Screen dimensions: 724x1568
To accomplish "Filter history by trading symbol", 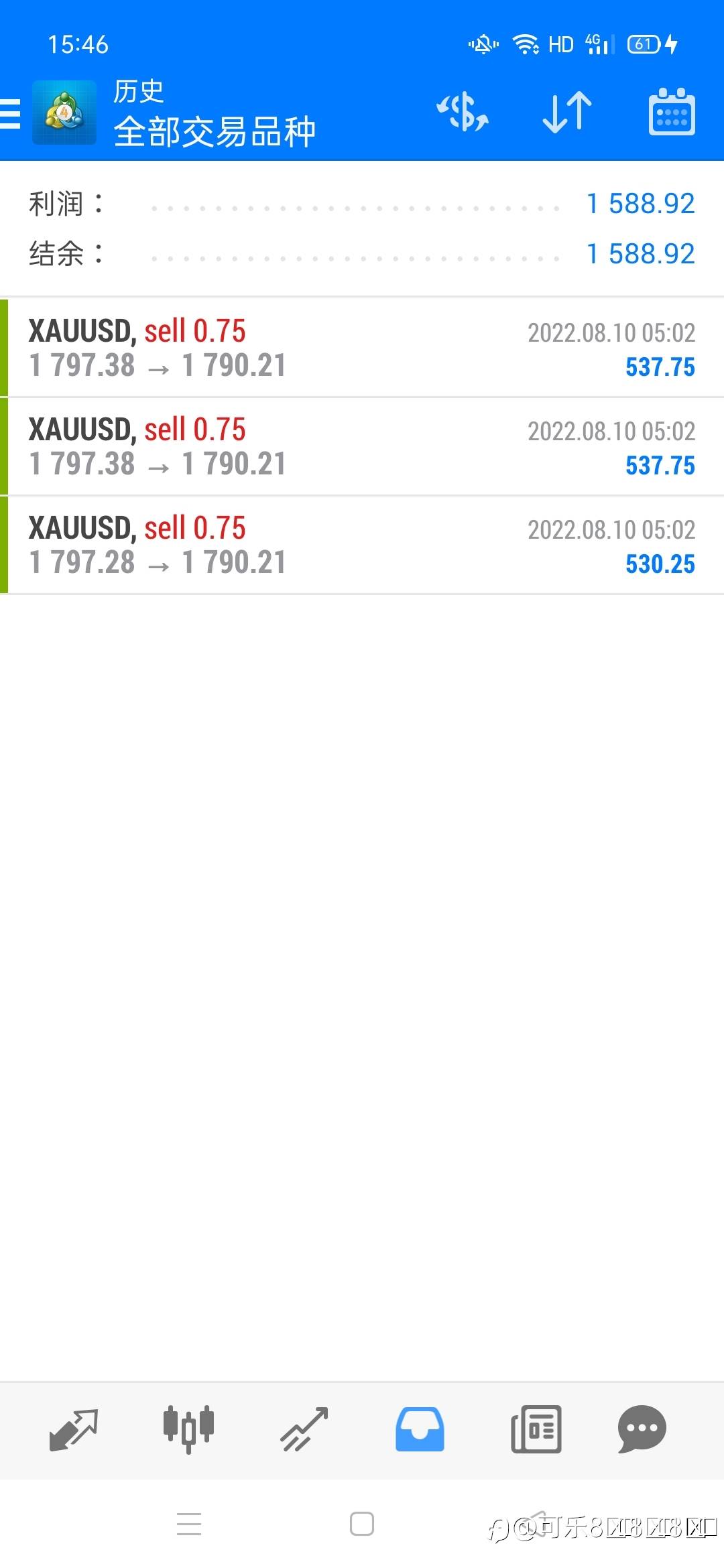I will 463,112.
